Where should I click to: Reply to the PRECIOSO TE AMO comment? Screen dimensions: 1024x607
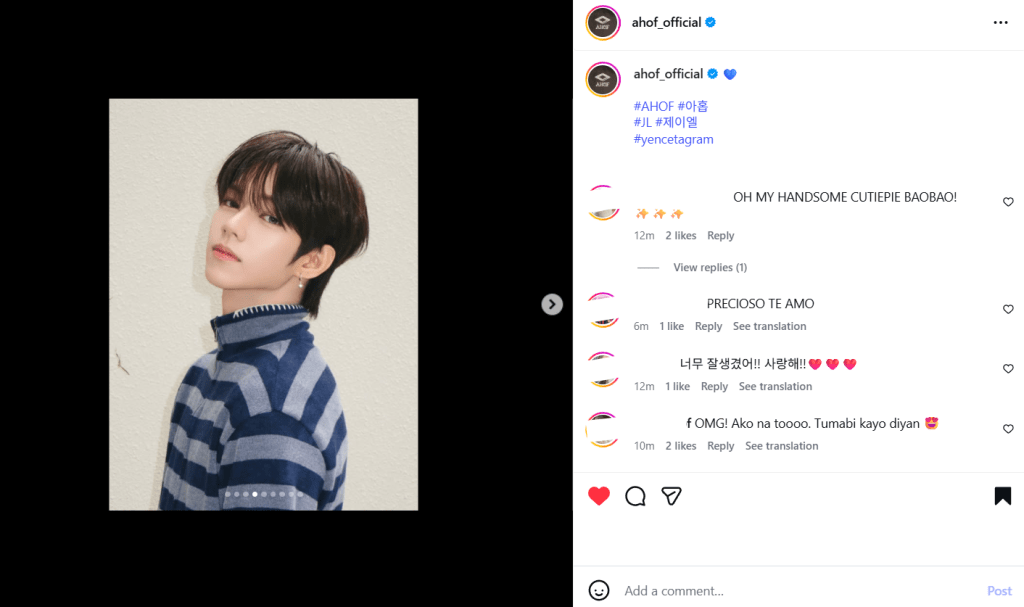tap(708, 326)
